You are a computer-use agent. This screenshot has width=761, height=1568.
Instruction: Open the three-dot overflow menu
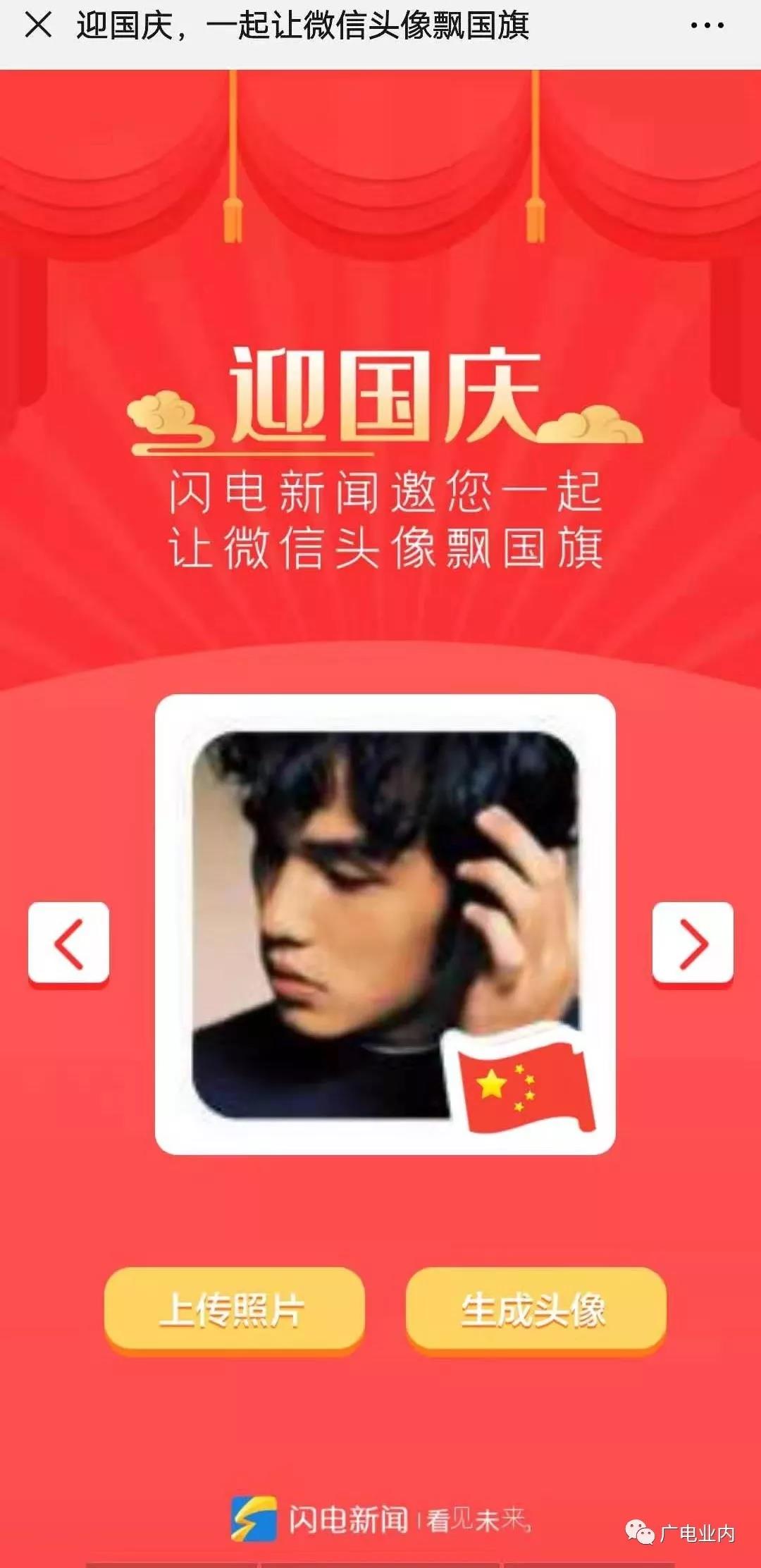pyautogui.click(x=706, y=26)
